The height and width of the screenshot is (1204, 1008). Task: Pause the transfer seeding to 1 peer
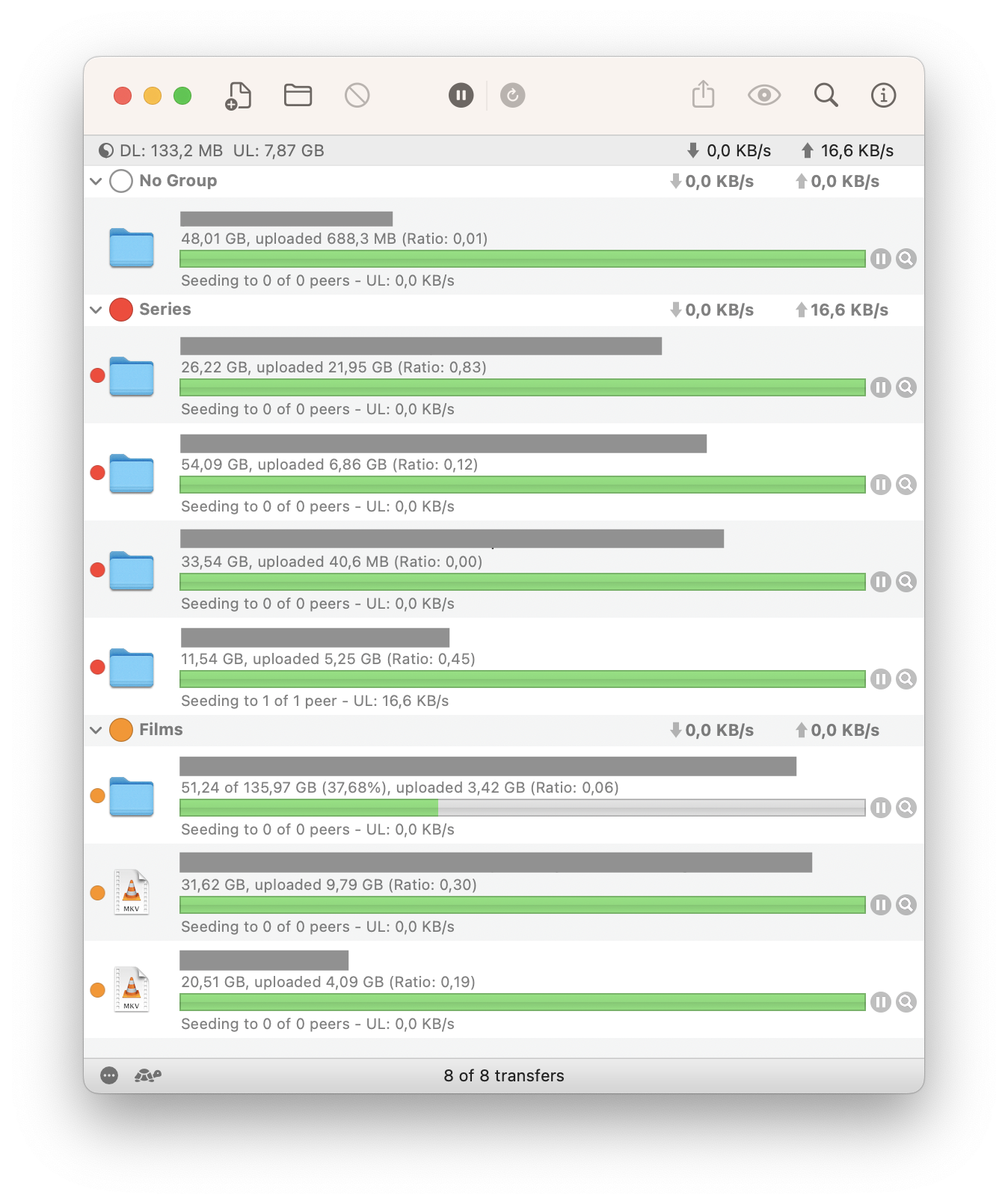click(881, 679)
